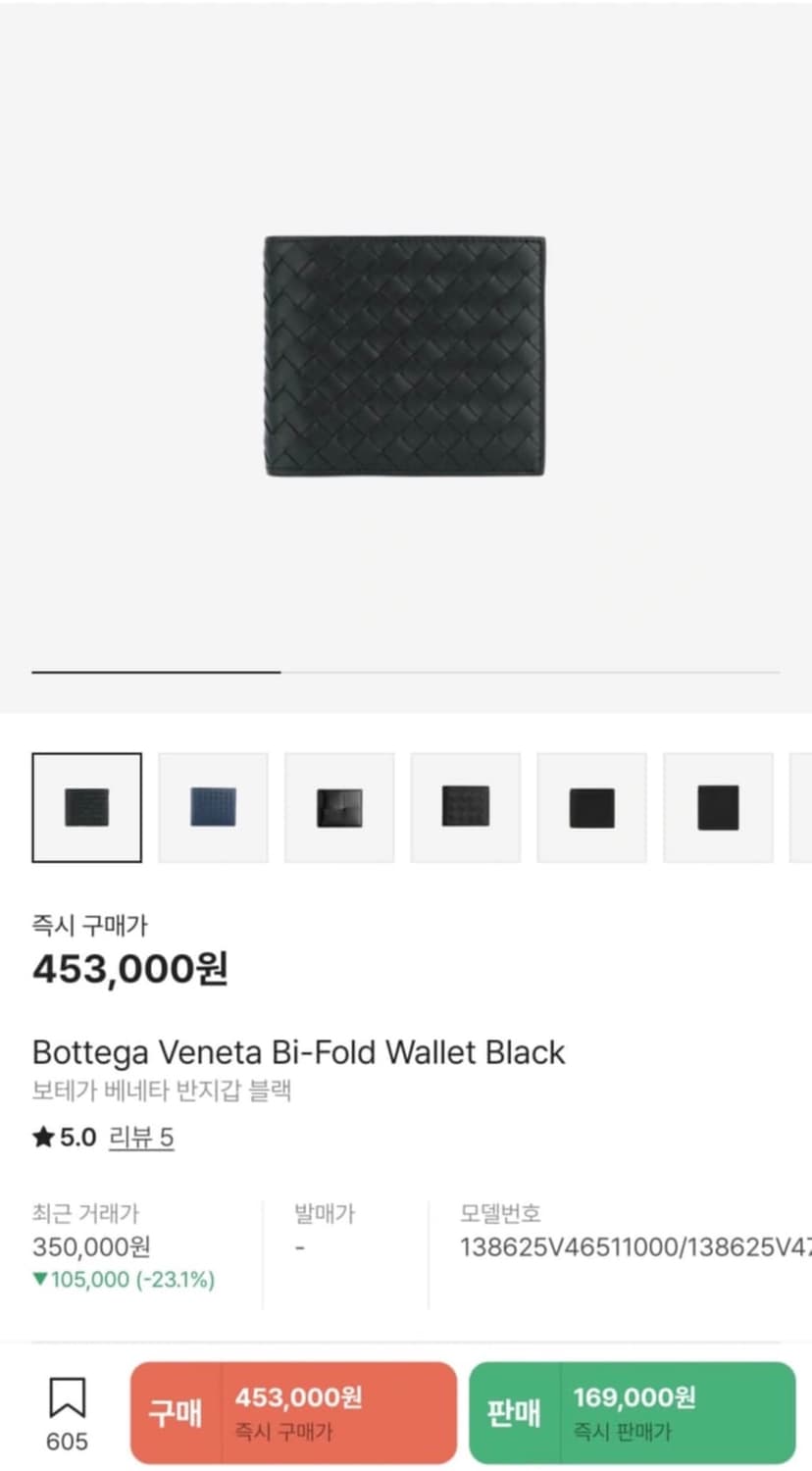The height and width of the screenshot is (1471, 812).
Task: Choose the dark weave card holder thumbnail
Action: (465, 806)
